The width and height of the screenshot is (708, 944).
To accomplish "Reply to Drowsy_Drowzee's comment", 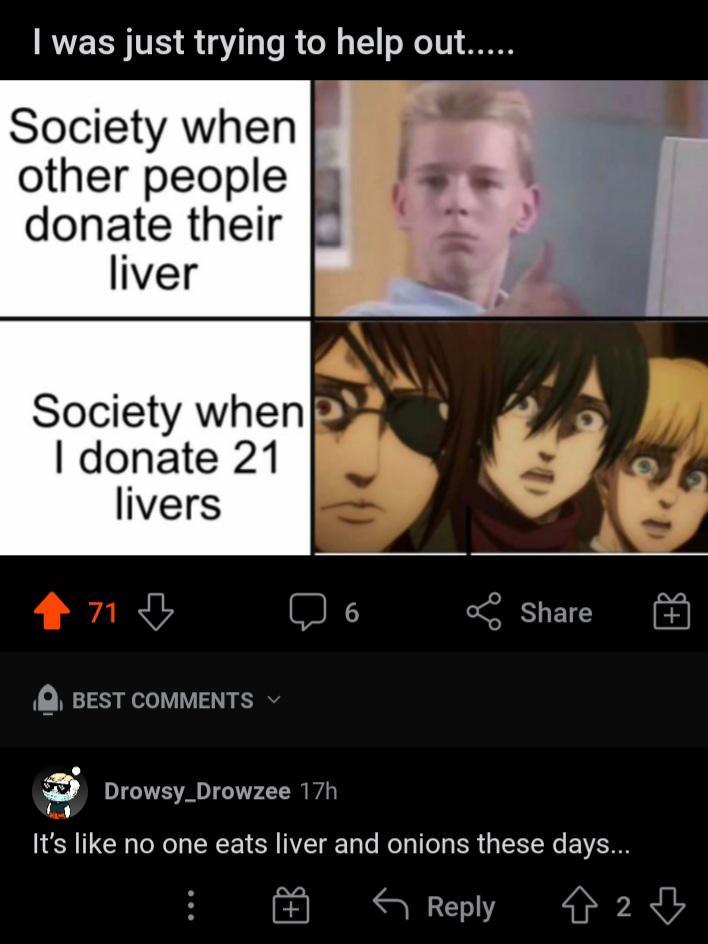I will click(435, 906).
